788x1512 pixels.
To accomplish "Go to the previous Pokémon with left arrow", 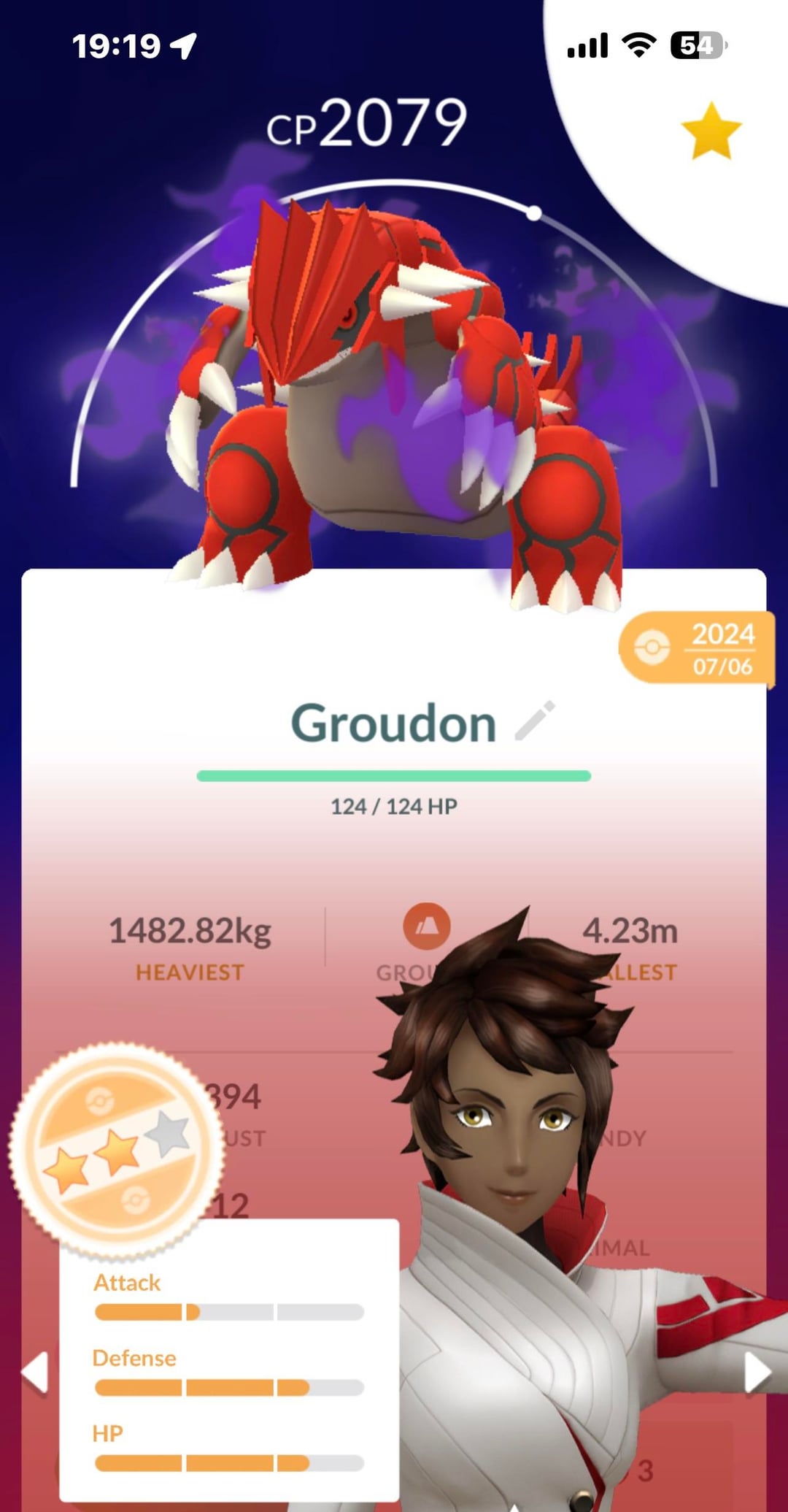I will pos(35,1373).
